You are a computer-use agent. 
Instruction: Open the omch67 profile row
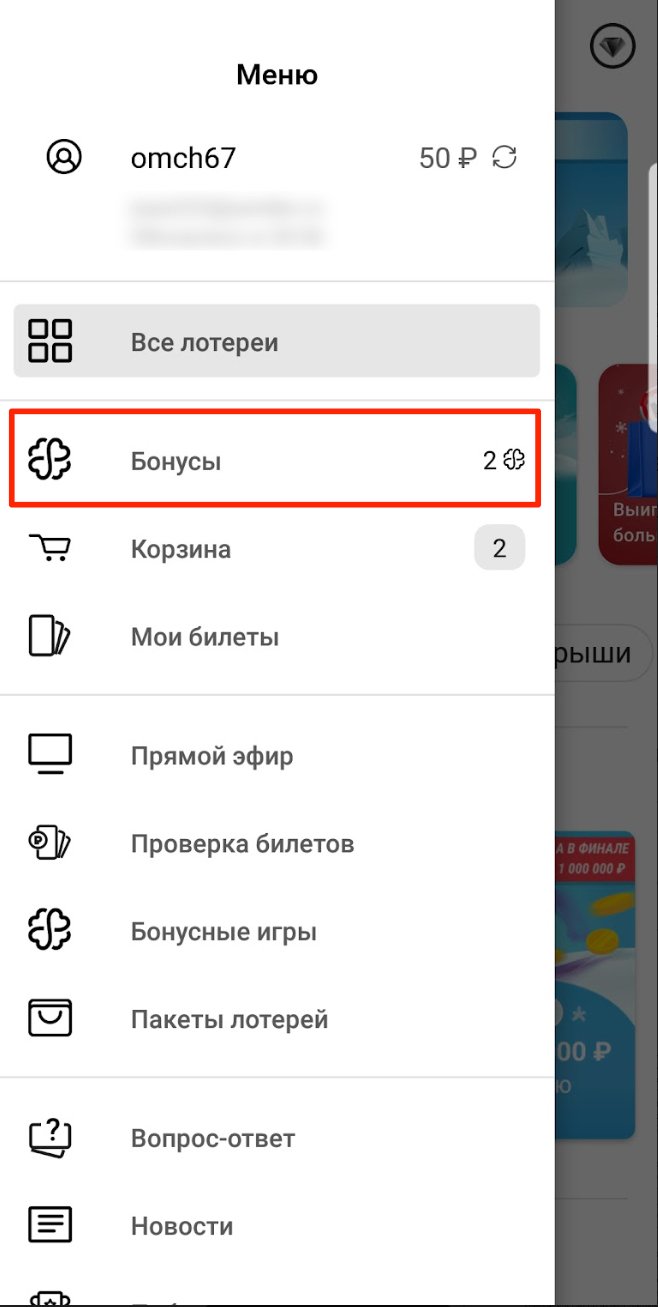(x=183, y=158)
